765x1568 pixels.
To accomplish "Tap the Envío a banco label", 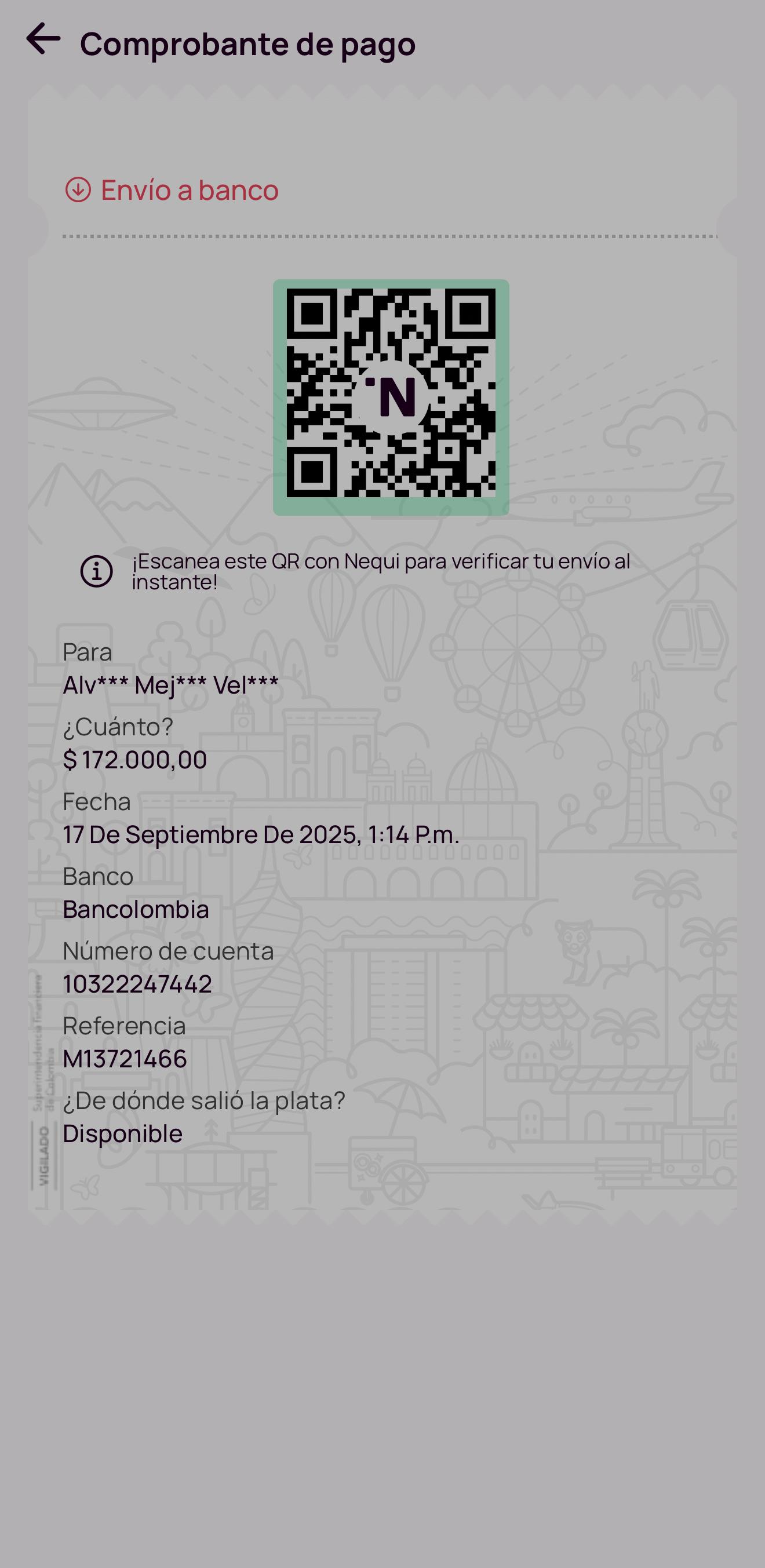I will 189,190.
